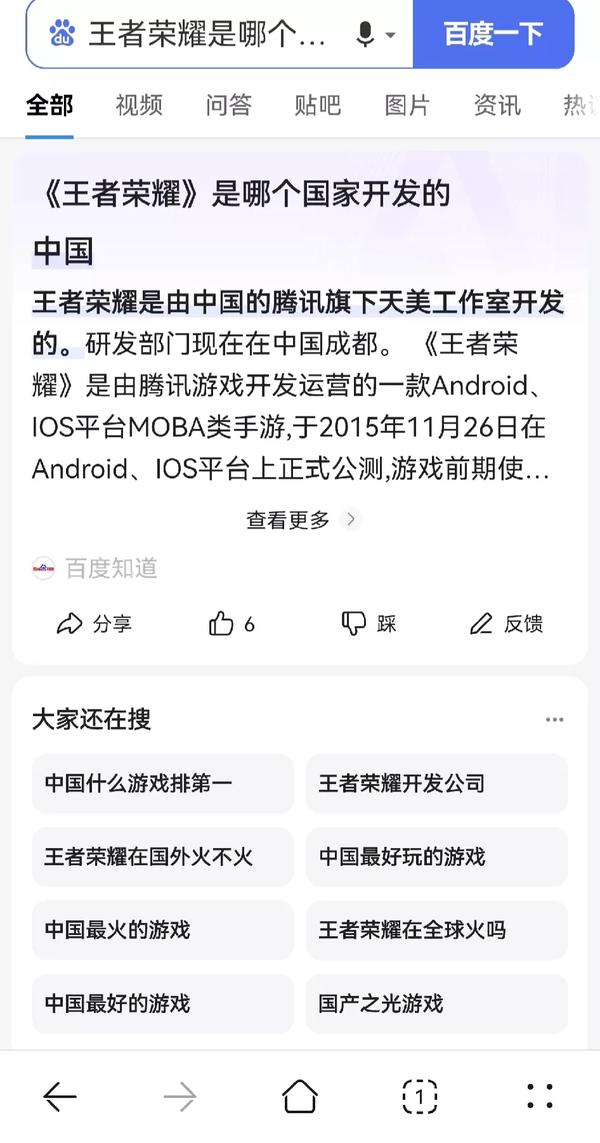This screenshot has width=600, height=1143.
Task: Tap the 百度一下 search button
Action: coord(493,34)
